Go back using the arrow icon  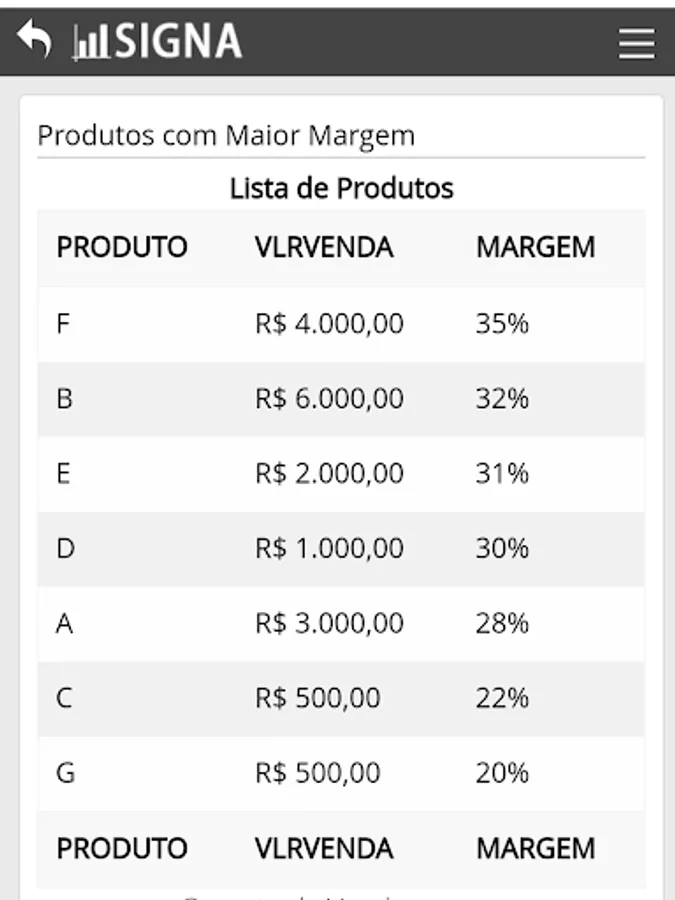pyautogui.click(x=35, y=41)
